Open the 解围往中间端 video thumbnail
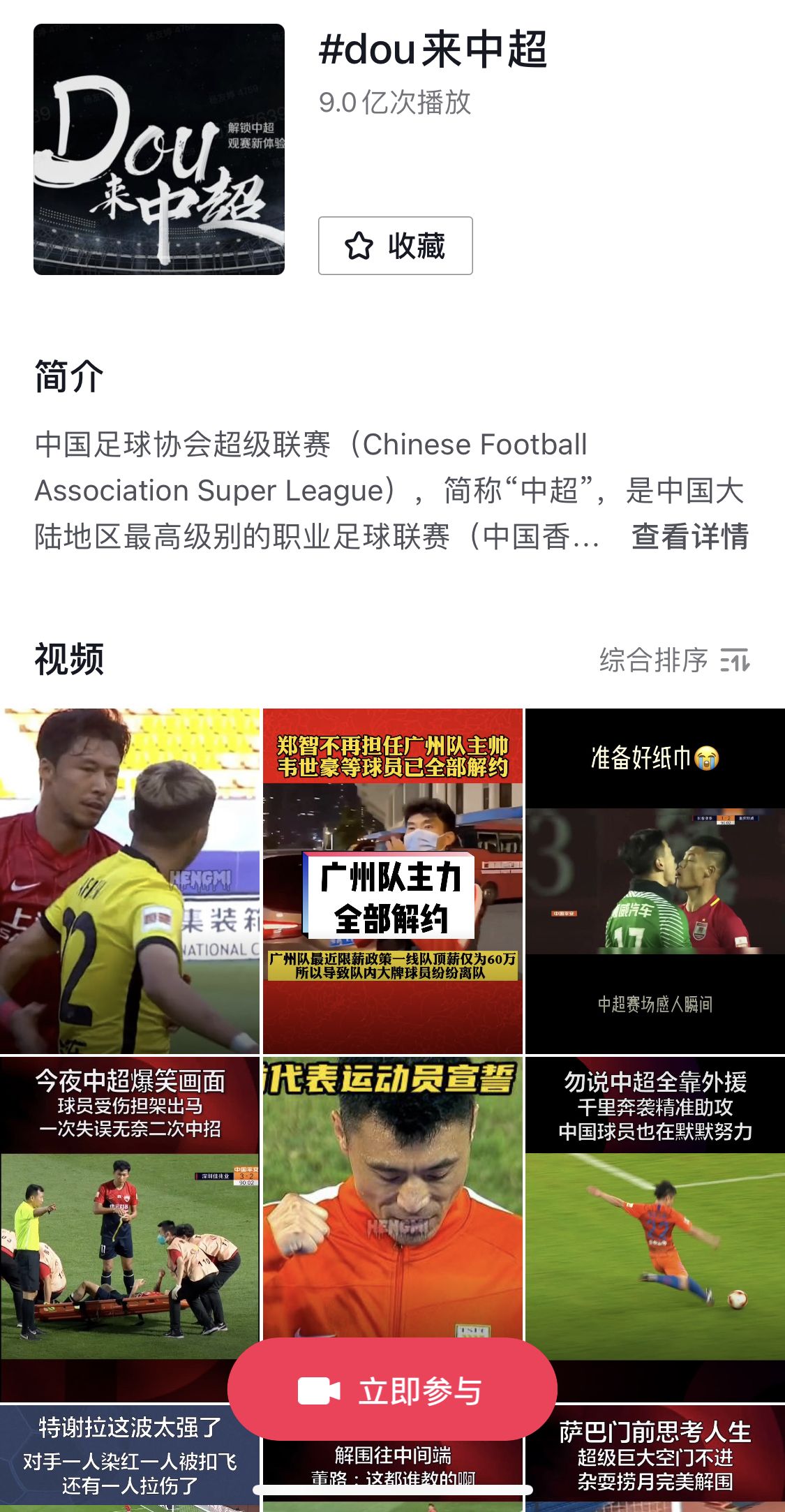Viewport: 785px width, 1512px height. coord(392,1466)
